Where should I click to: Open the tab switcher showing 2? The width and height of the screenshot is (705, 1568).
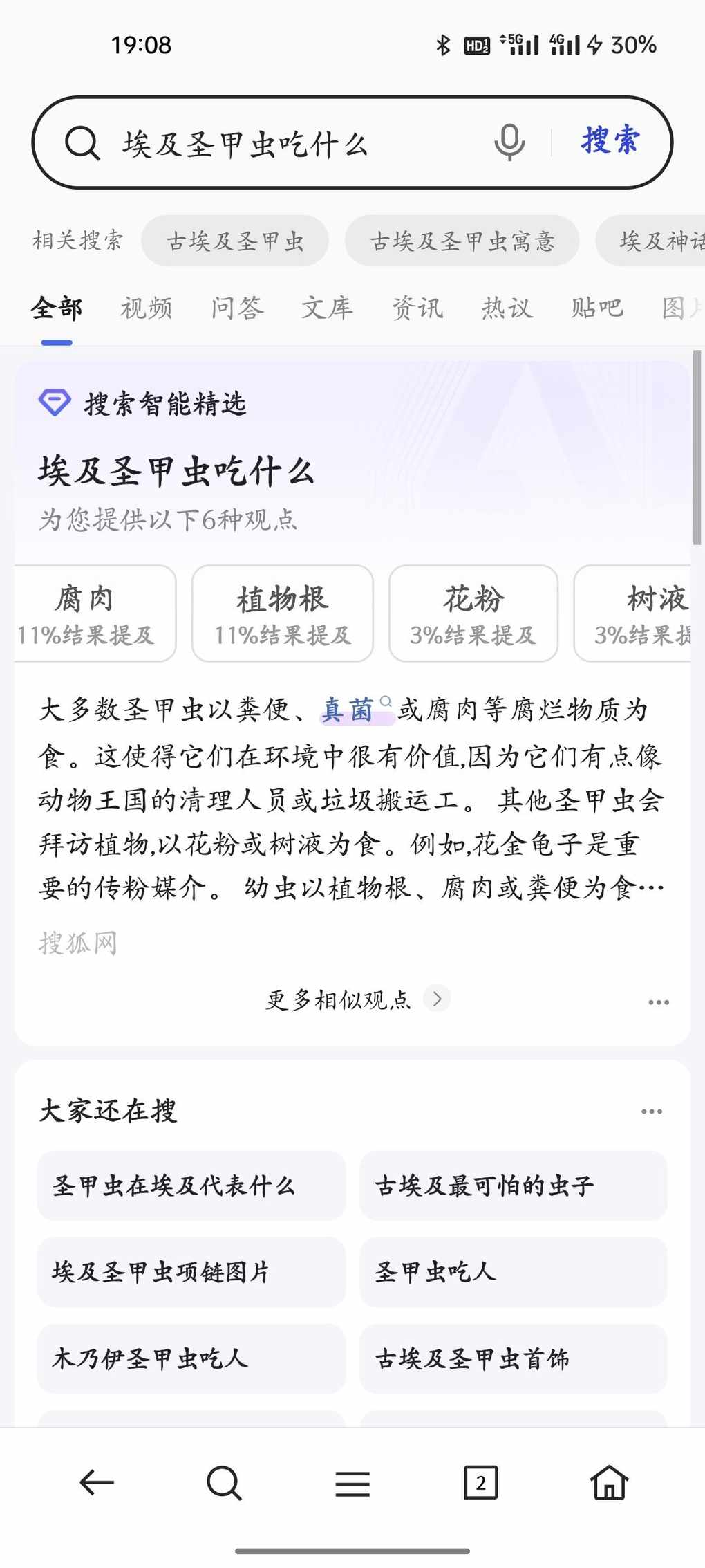click(x=480, y=1482)
